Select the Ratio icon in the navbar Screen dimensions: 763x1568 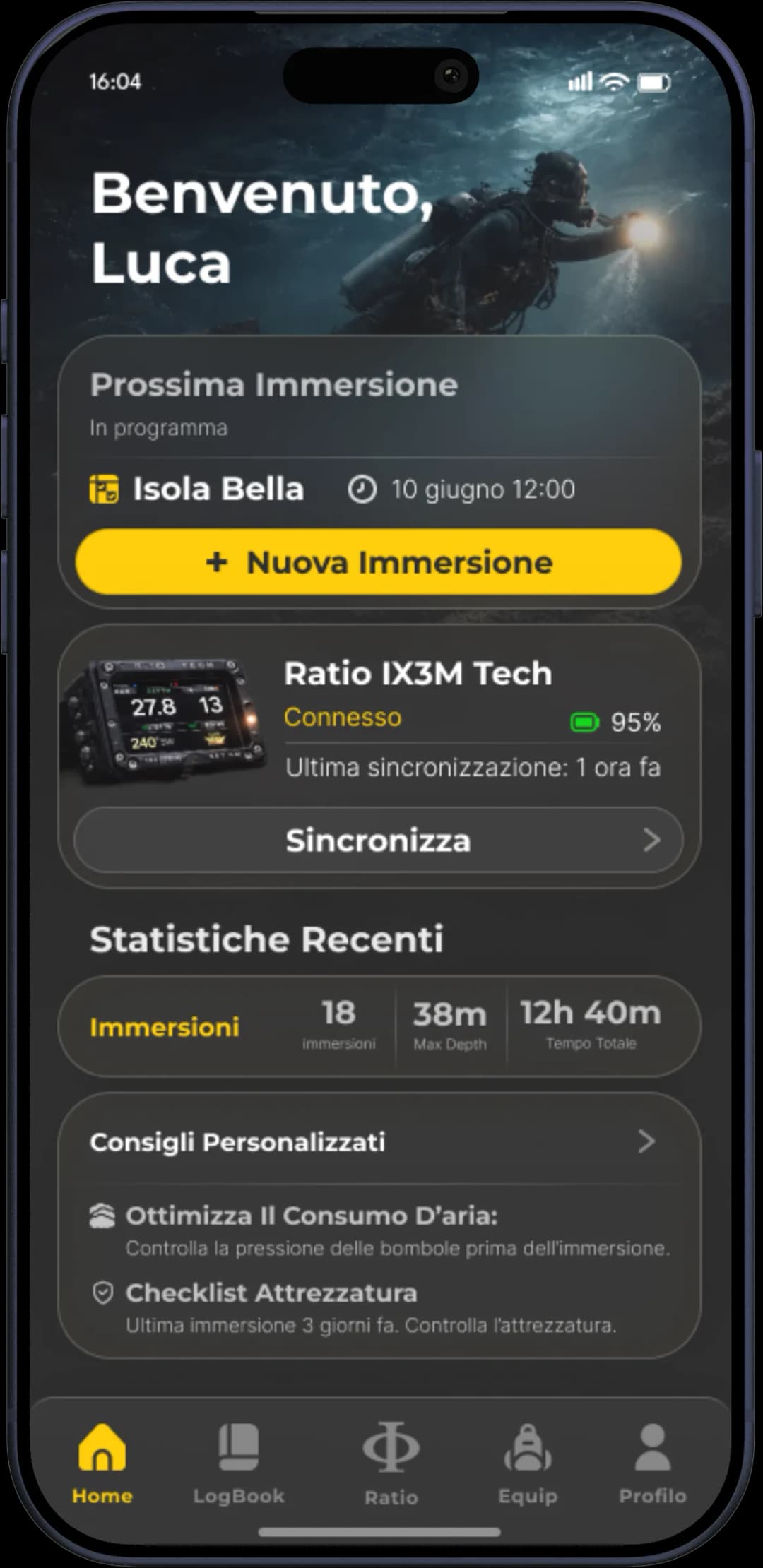tap(392, 1444)
